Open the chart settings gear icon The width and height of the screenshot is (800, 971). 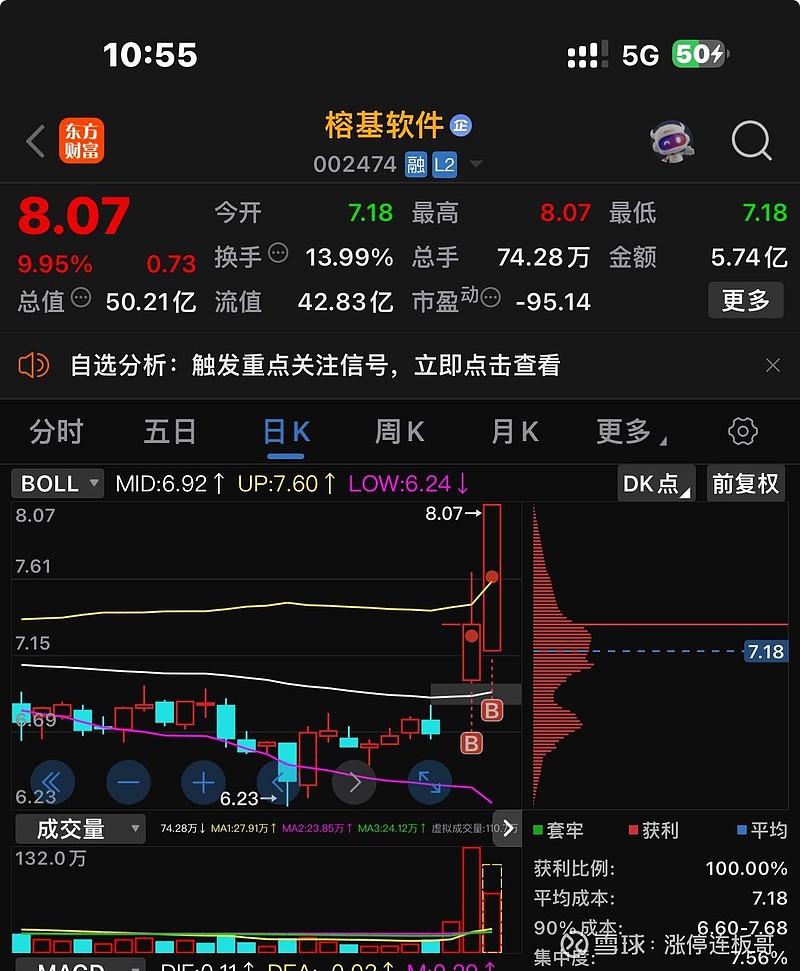coord(742,430)
